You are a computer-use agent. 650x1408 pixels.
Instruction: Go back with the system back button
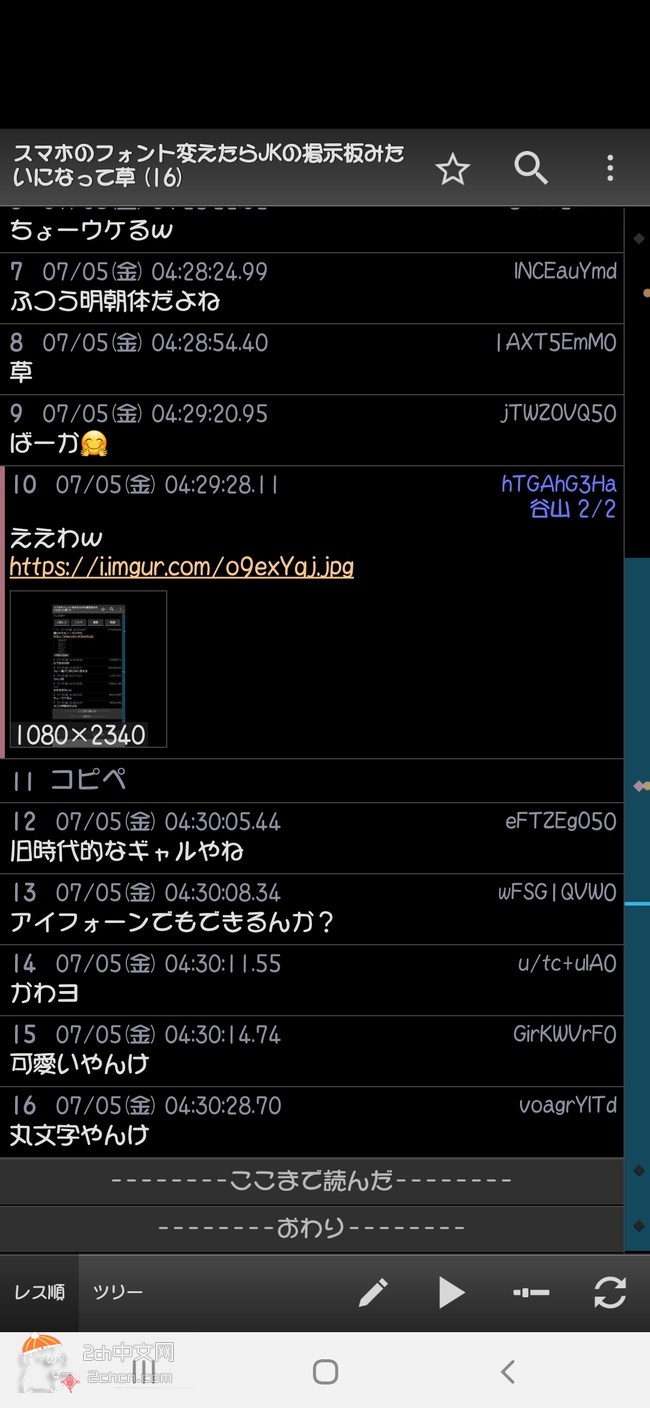pos(507,1371)
